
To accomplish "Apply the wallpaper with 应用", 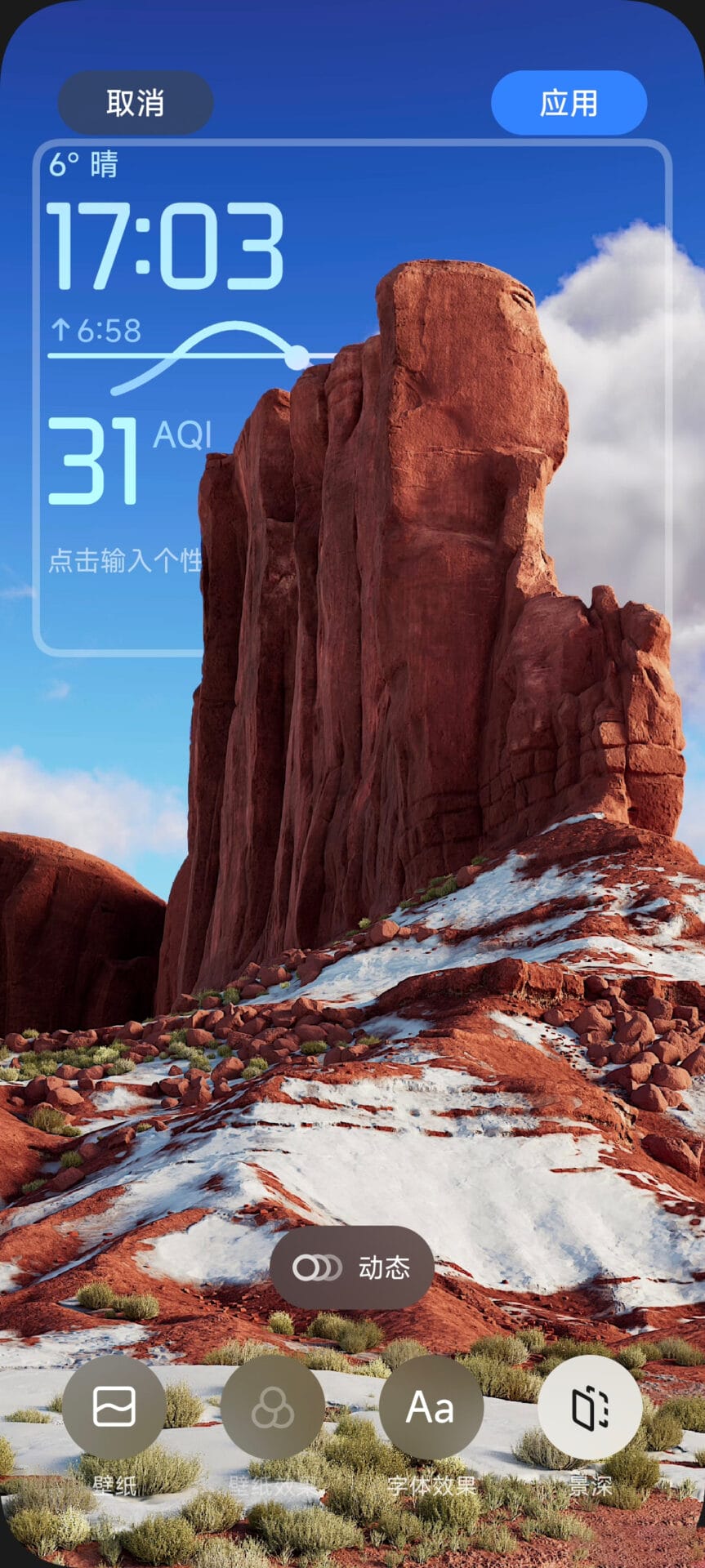I will [569, 103].
